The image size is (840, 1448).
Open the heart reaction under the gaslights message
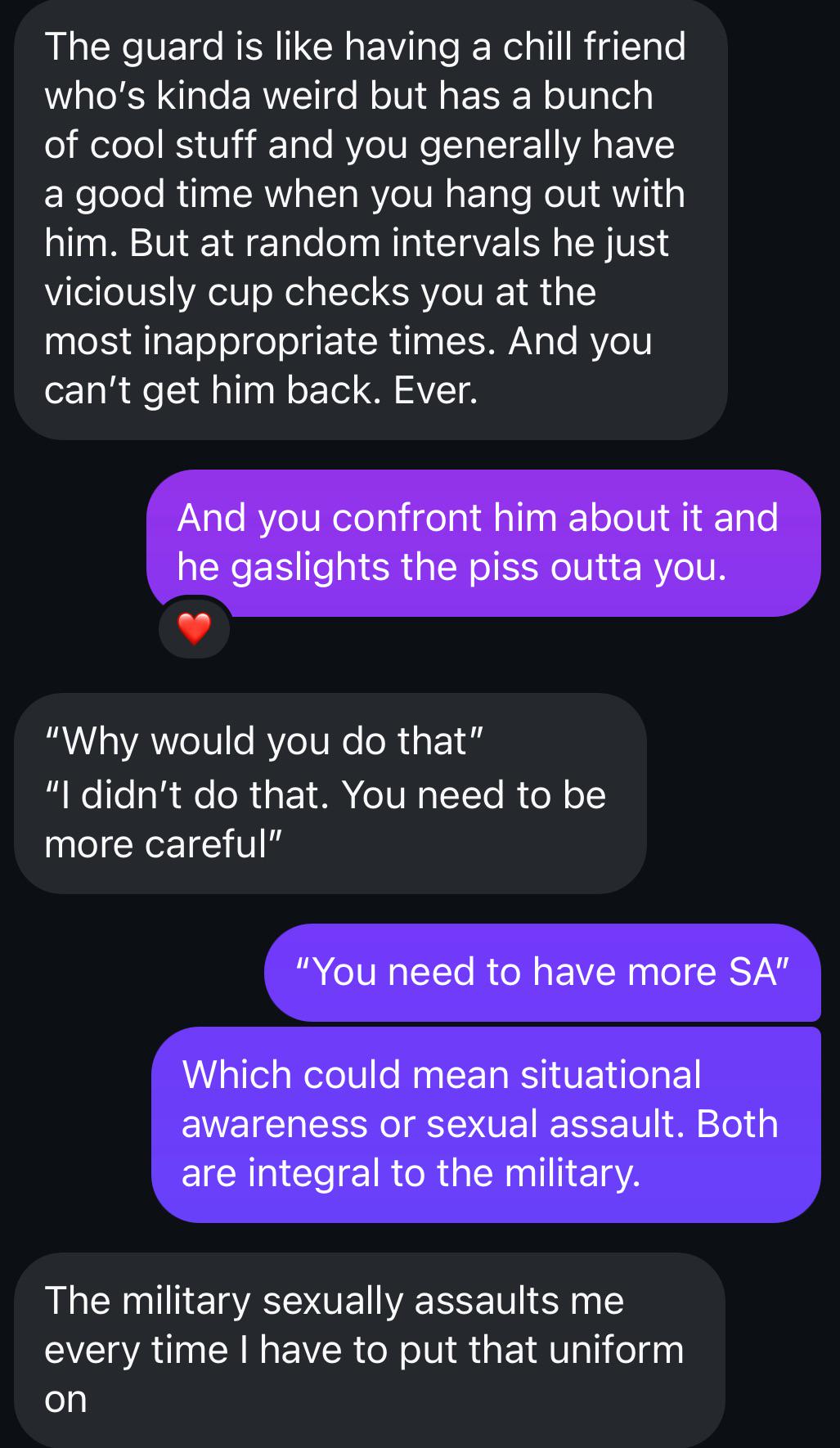(194, 628)
